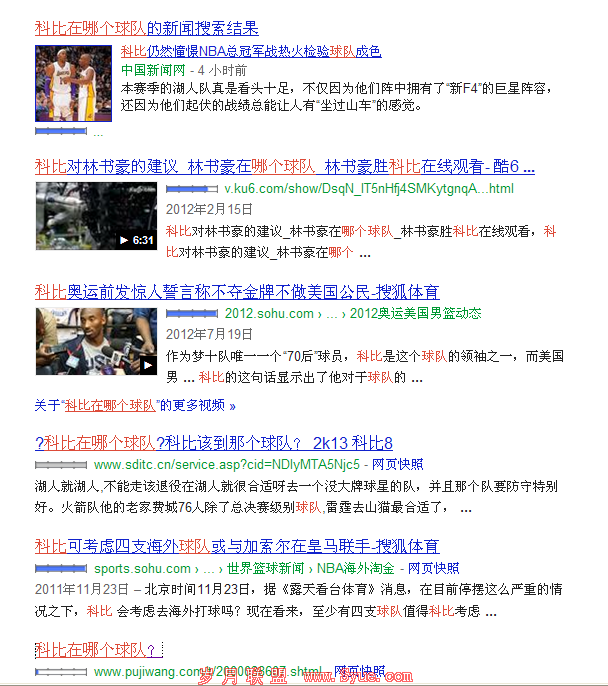608x686 pixels.
Task: Open news link 科比仍憧憬NBA总冠军
Action: 250,52
